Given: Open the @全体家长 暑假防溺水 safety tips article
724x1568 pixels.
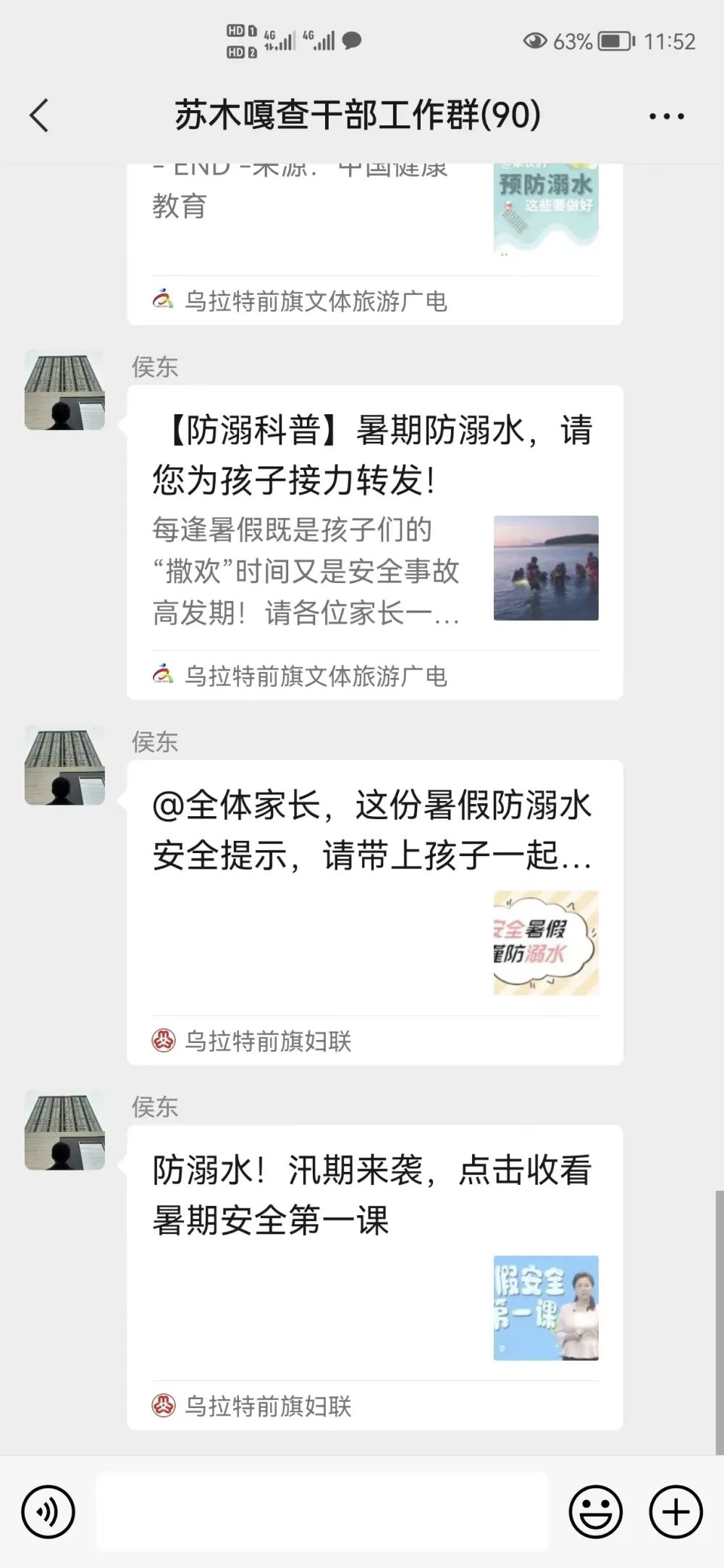Looking at the screenshot, I should (x=375, y=912).
